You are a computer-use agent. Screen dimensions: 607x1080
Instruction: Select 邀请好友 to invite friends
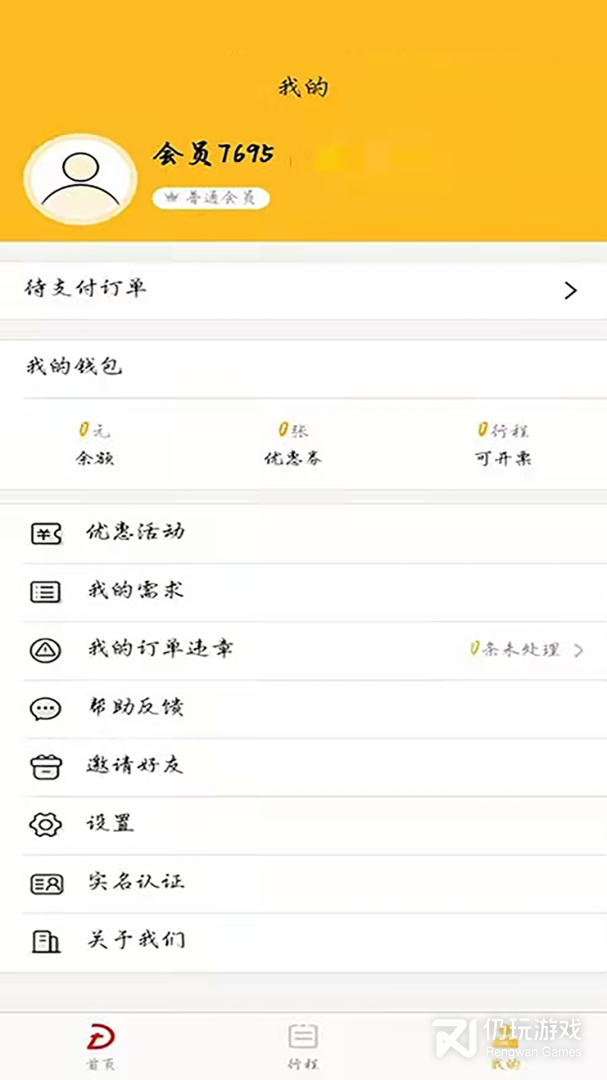click(135, 766)
